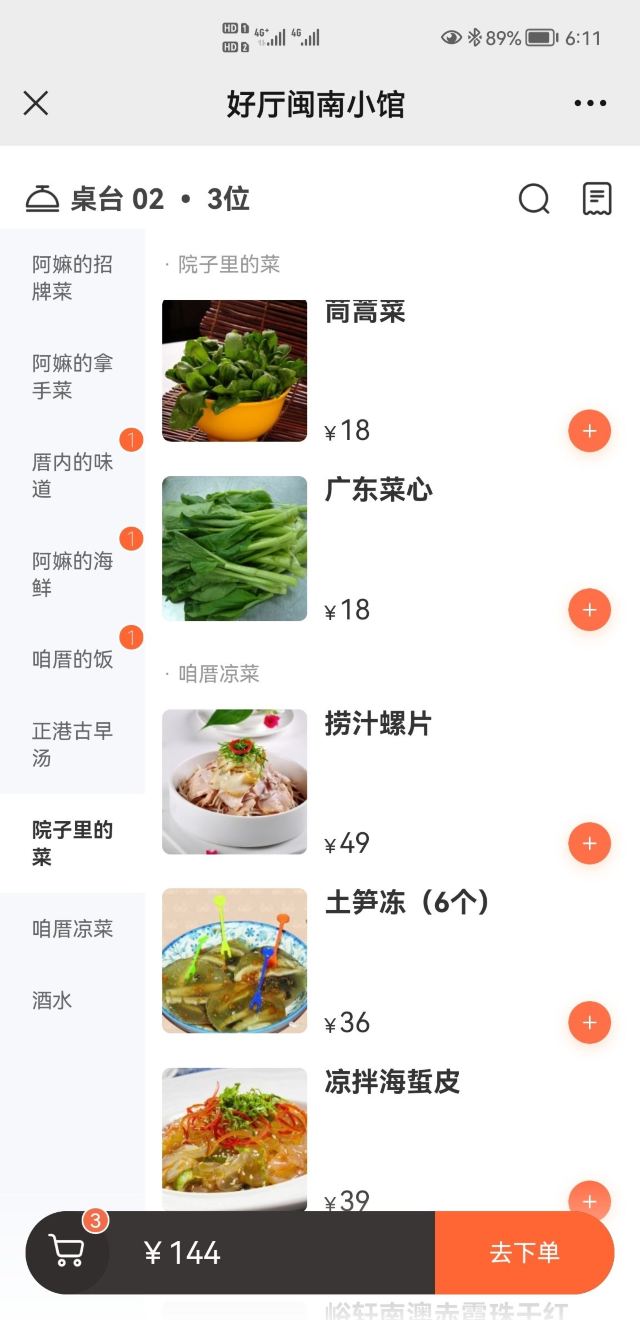This screenshot has height=1320, width=640.
Task: View the shopping cart items
Action: coord(67,1253)
